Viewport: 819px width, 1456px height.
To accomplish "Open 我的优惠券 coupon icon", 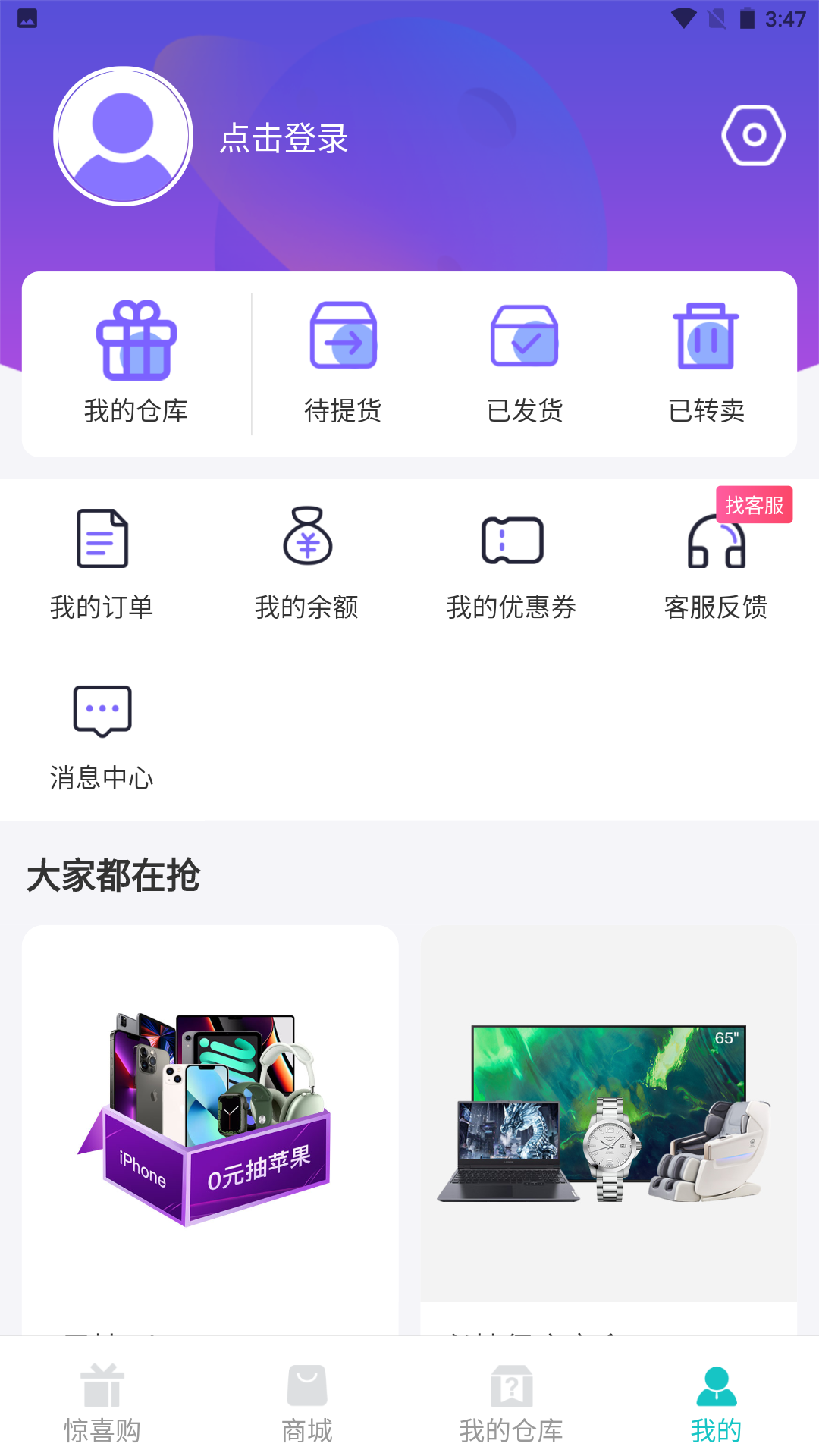I will 512,540.
